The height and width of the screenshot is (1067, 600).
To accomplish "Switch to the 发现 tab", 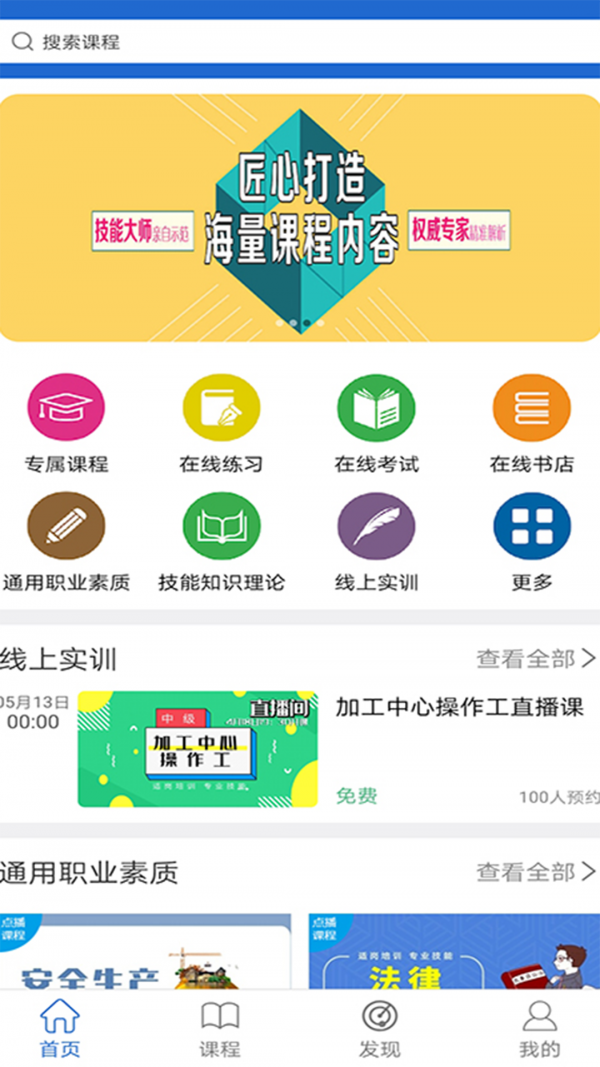I will [379, 1030].
